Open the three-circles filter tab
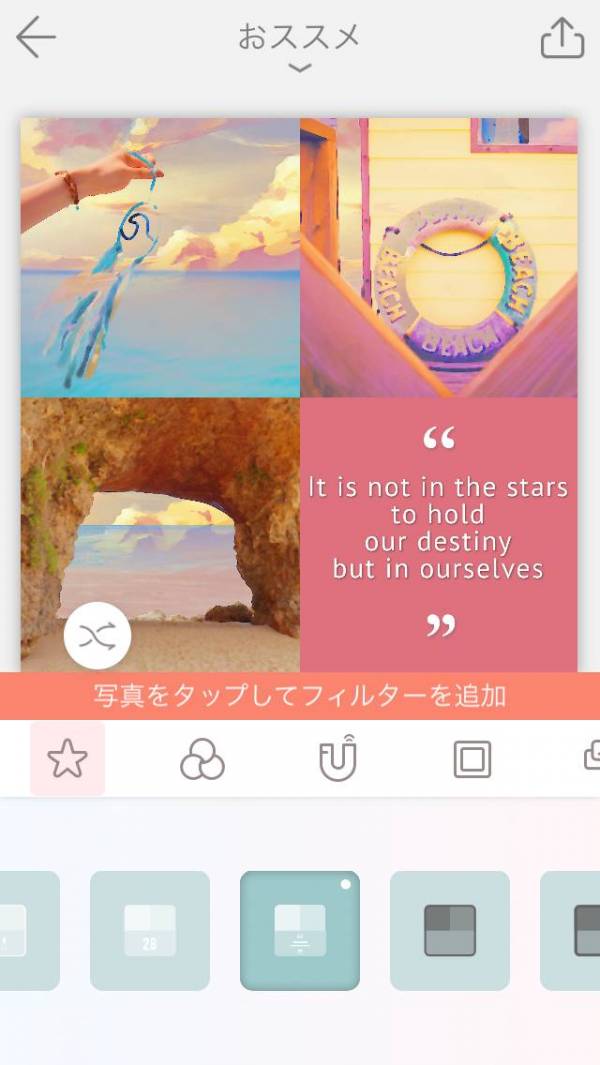This screenshot has height=1065, width=600. [202, 760]
